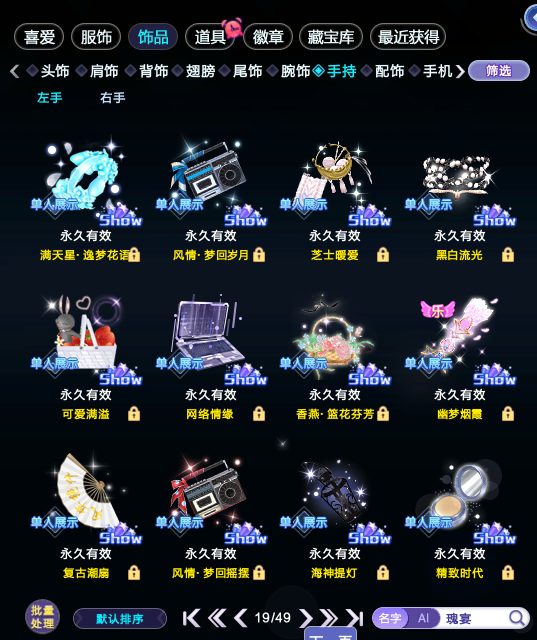
Task: Go to the next page arrow
Action: pyautogui.click(x=305, y=618)
